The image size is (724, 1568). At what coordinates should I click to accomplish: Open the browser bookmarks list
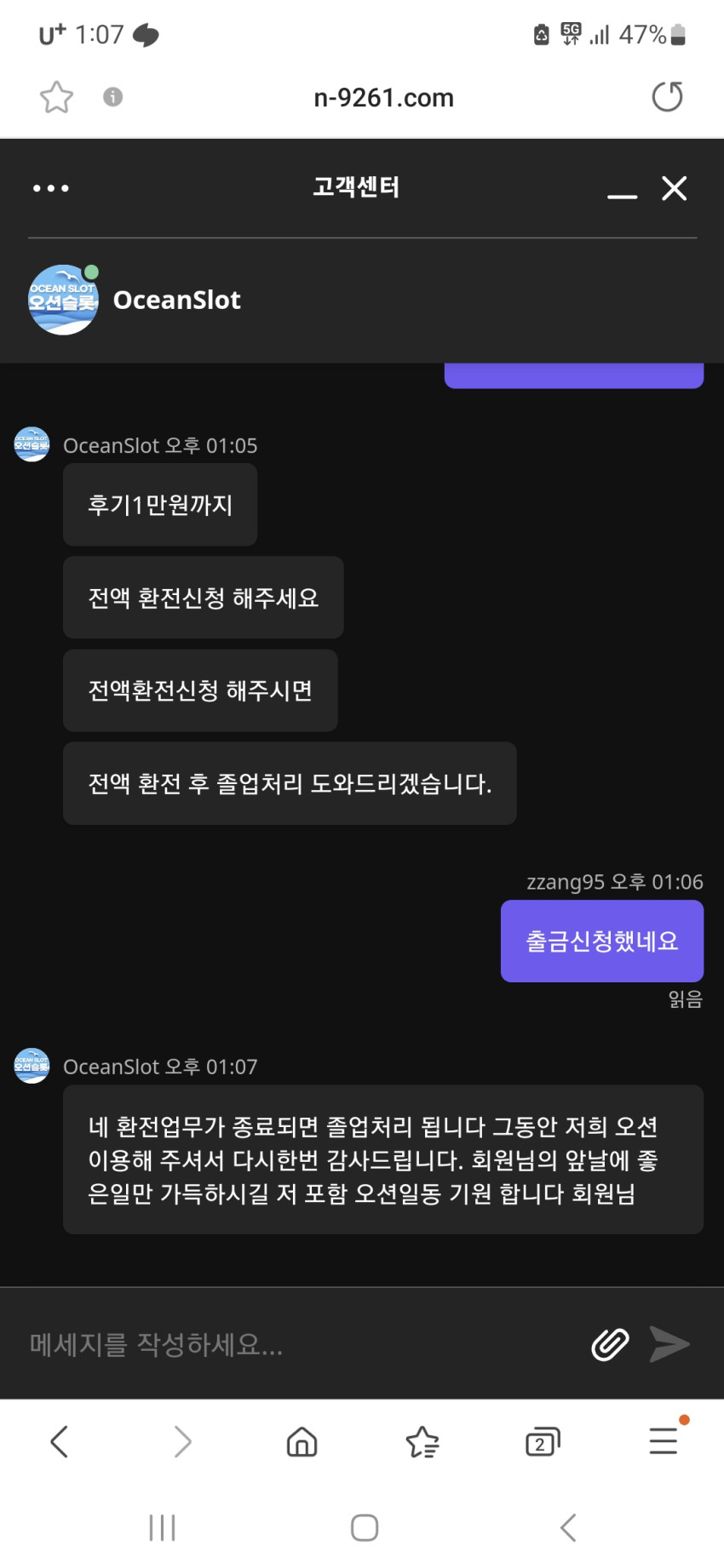422,1442
